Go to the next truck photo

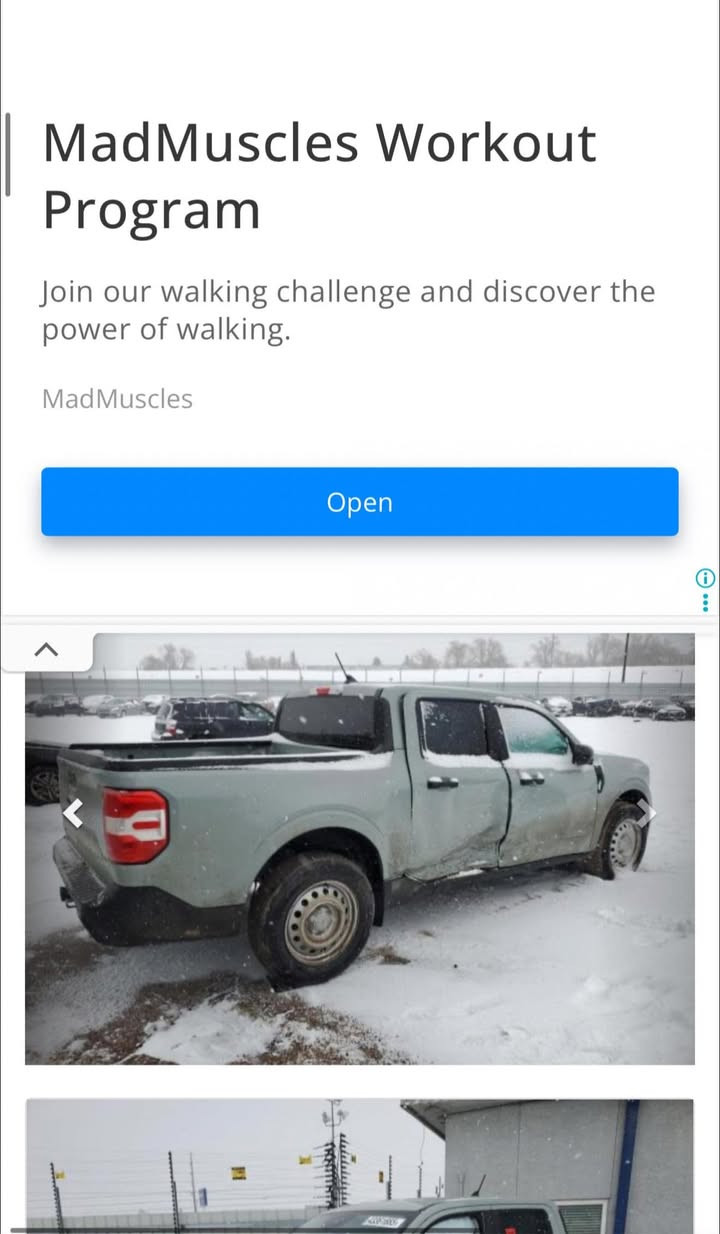click(647, 812)
